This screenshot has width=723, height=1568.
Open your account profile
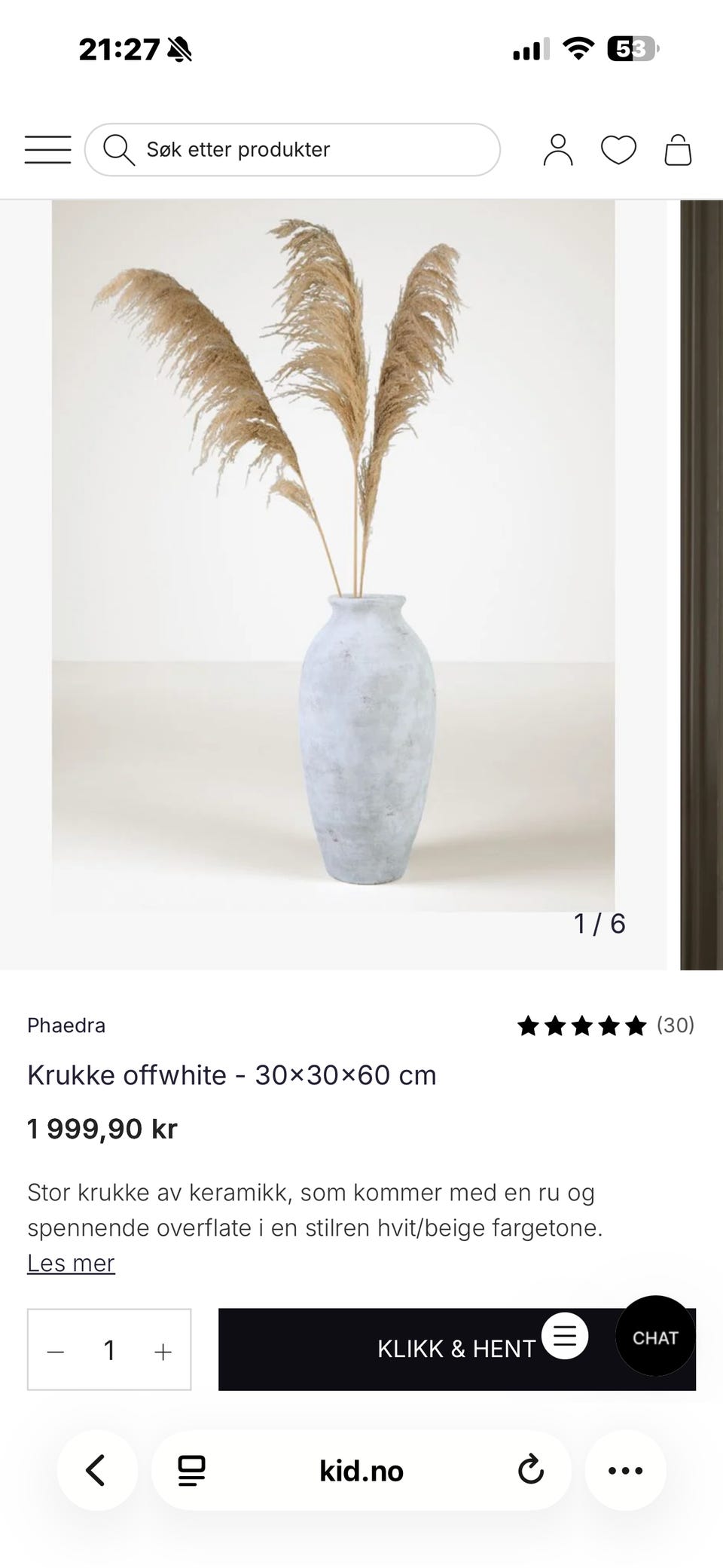[557, 149]
